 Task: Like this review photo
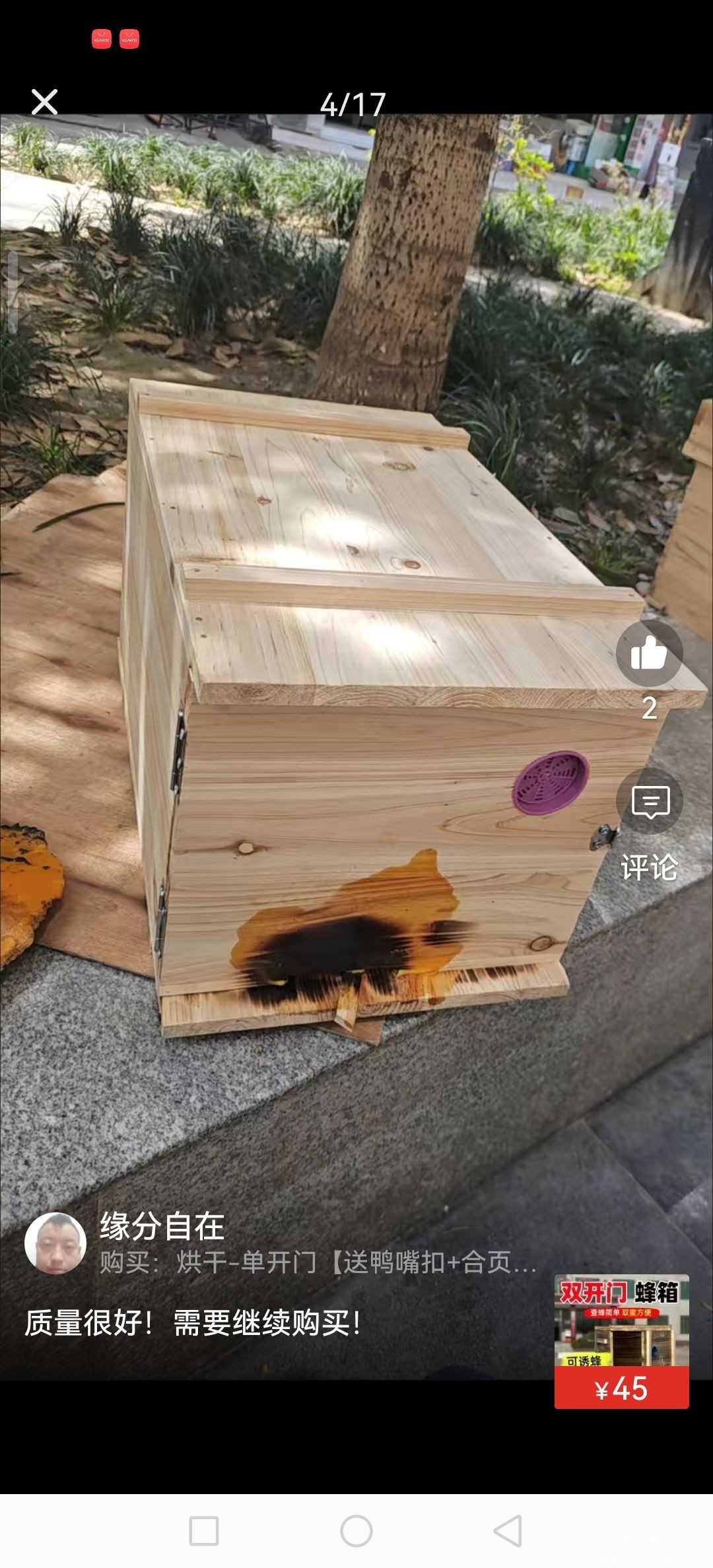click(x=649, y=653)
